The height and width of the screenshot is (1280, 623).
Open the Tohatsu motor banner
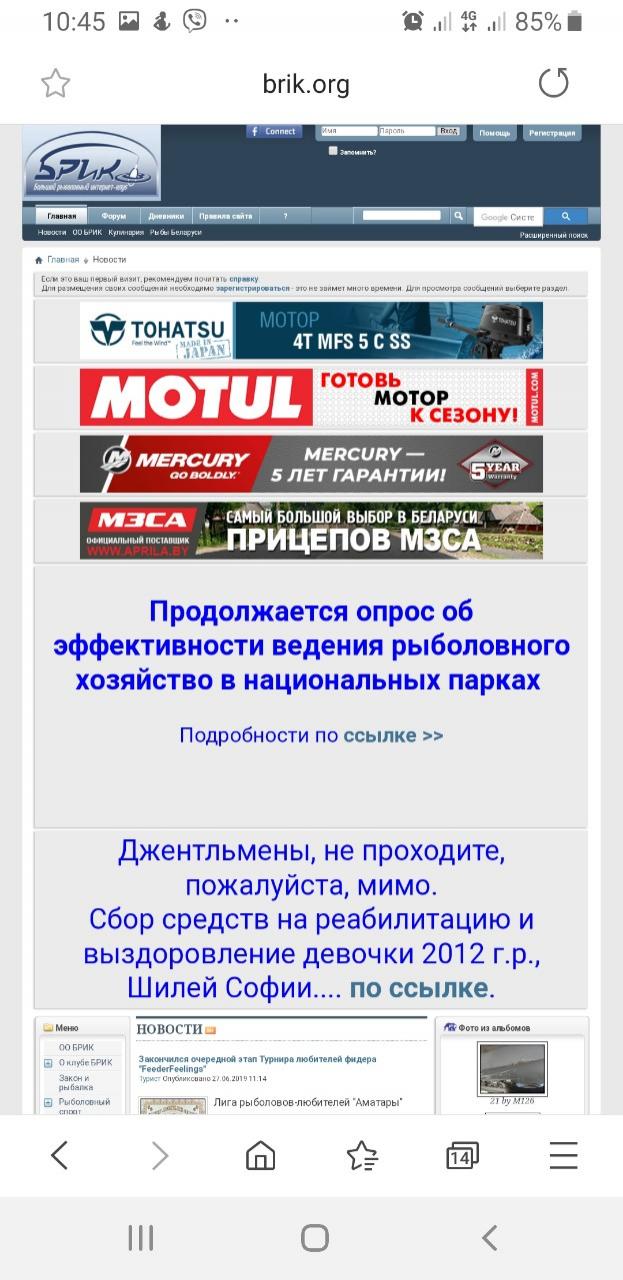[311, 331]
